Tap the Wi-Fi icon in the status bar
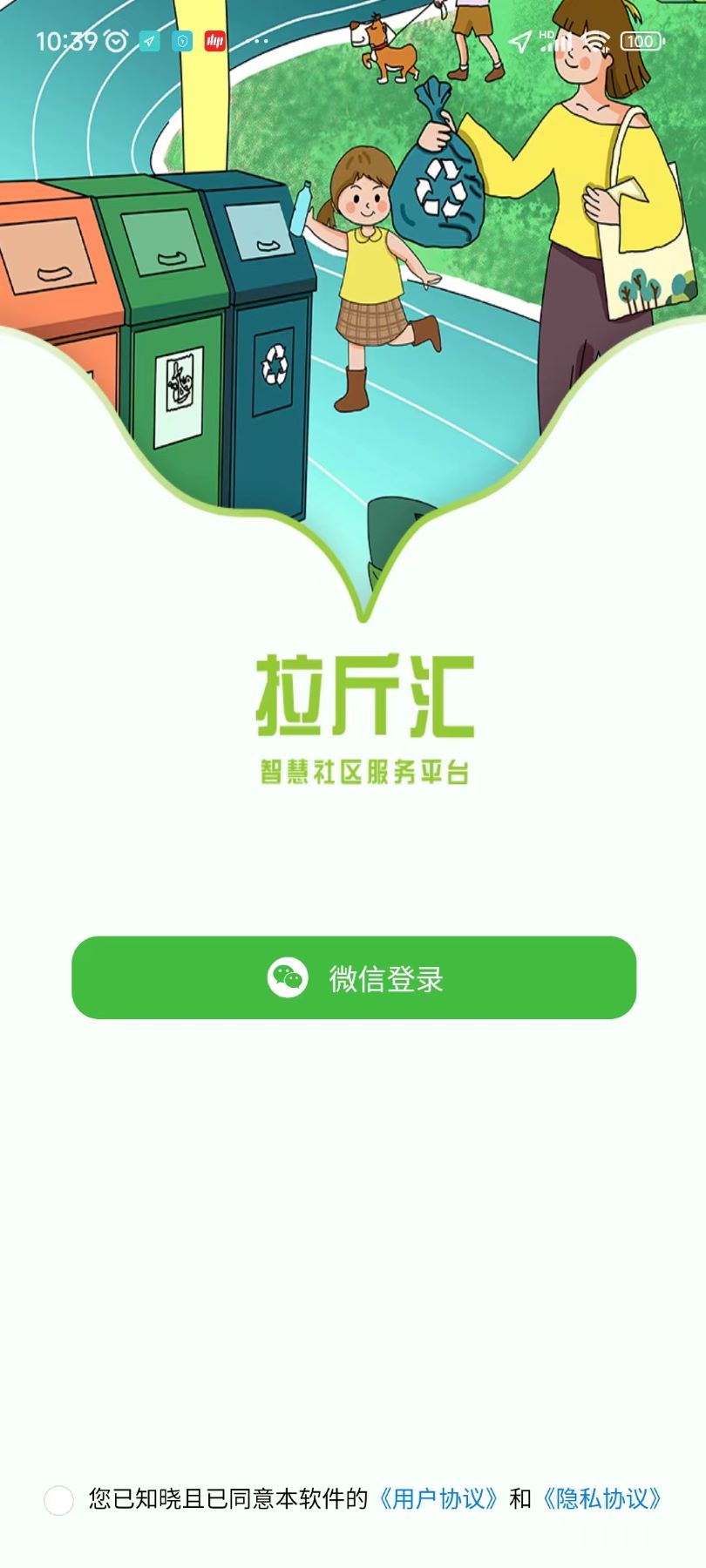Viewport: 706px width, 1568px height. [597, 40]
